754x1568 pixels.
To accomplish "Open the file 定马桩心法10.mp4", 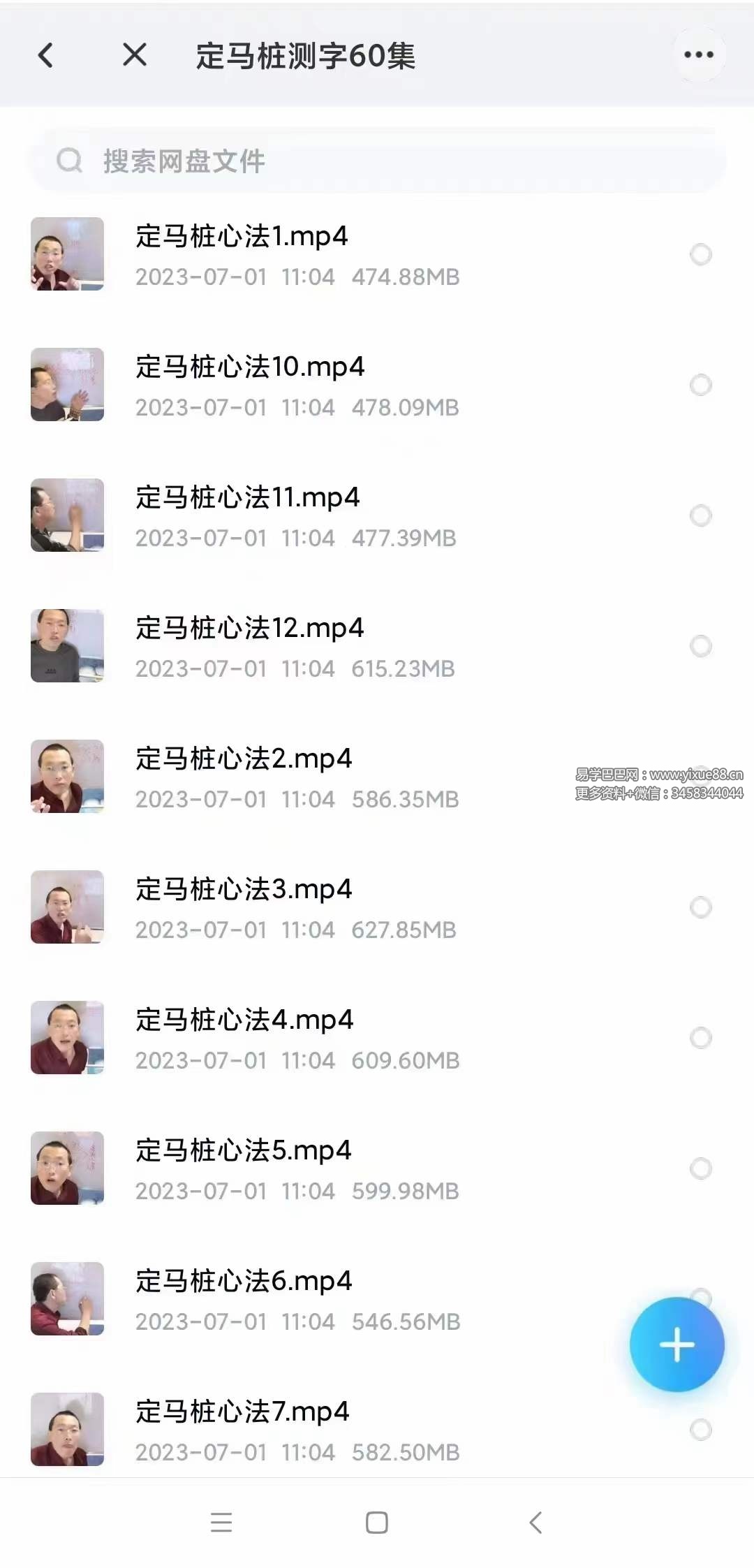I will click(x=250, y=367).
